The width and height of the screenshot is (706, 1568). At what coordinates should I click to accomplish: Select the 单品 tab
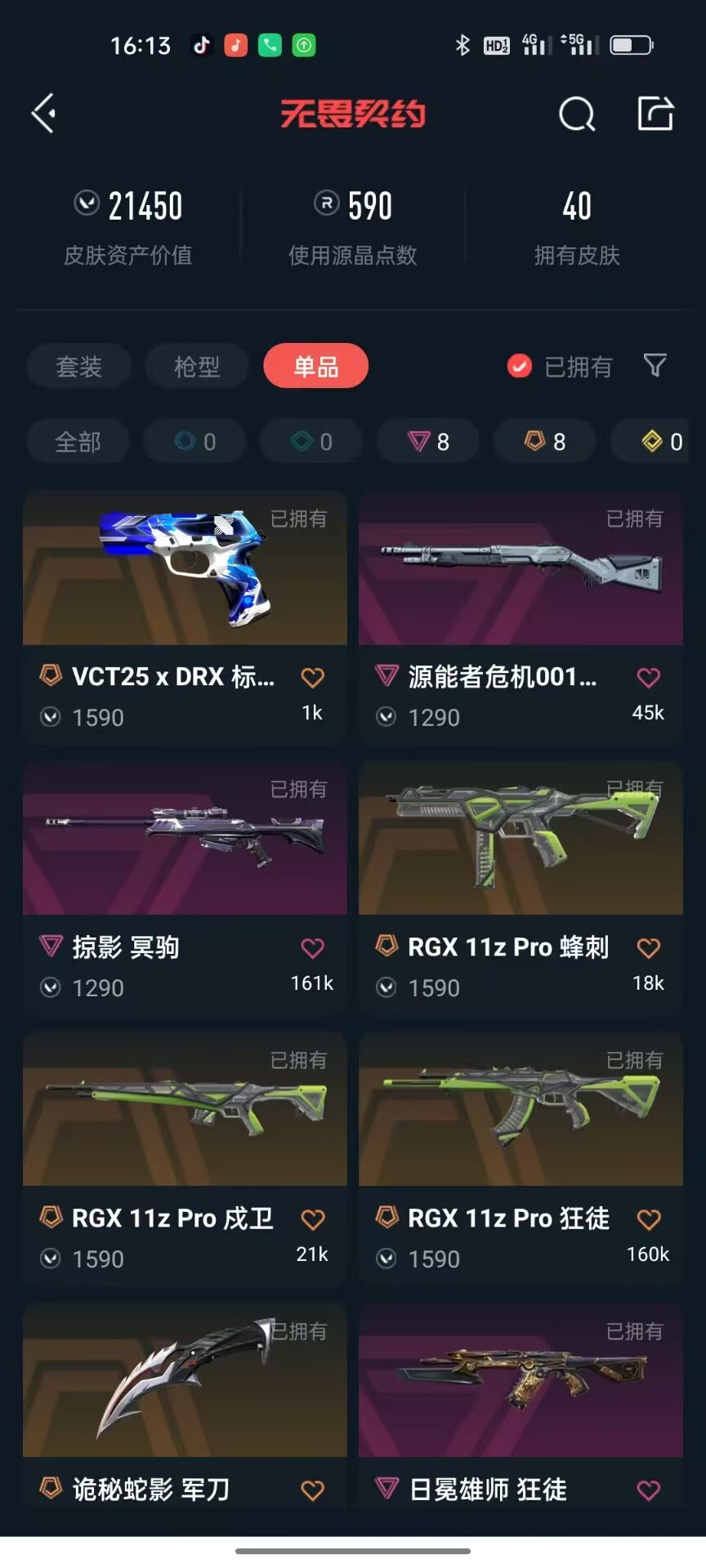tap(315, 366)
